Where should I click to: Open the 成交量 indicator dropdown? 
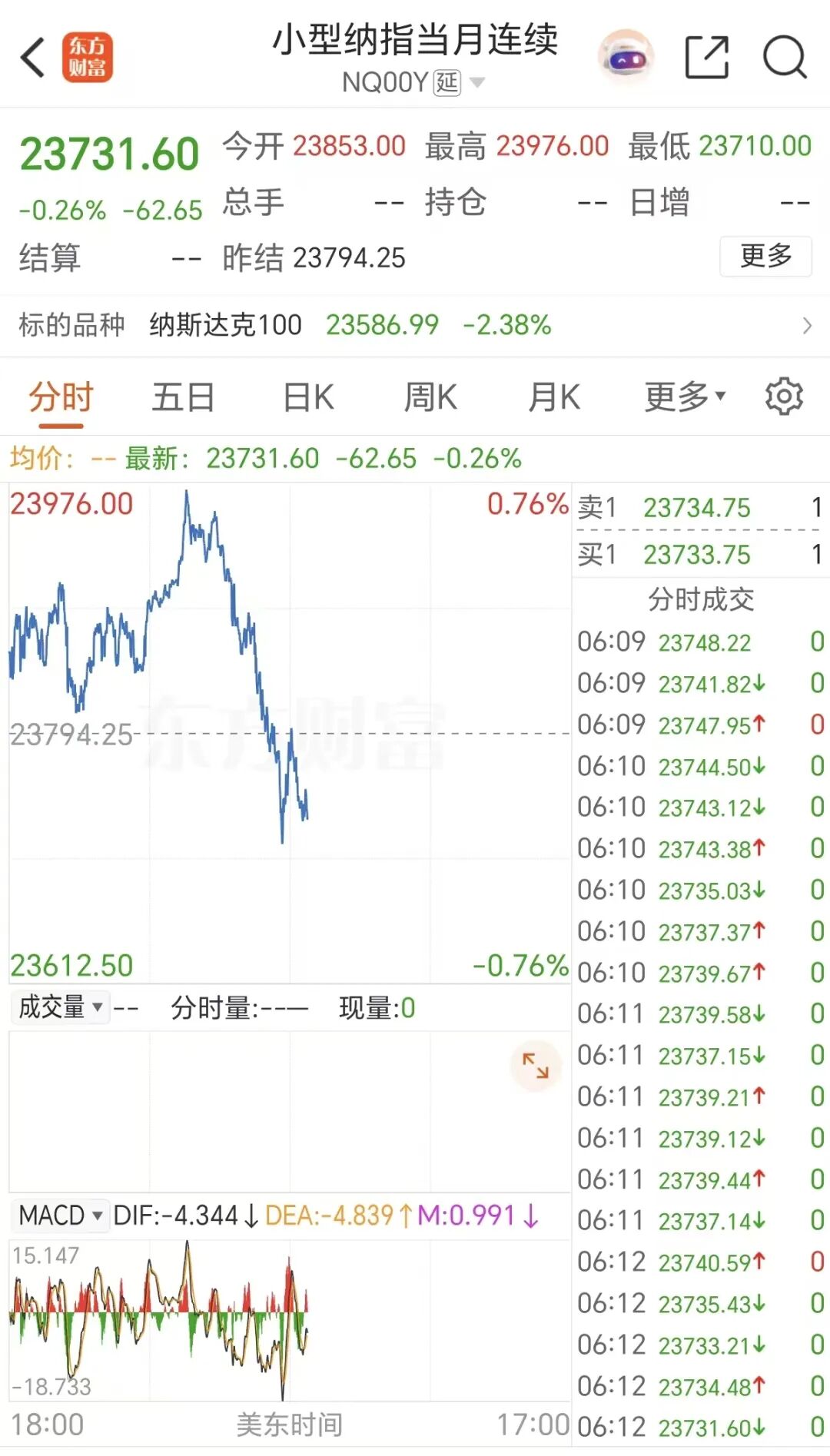point(61,1007)
